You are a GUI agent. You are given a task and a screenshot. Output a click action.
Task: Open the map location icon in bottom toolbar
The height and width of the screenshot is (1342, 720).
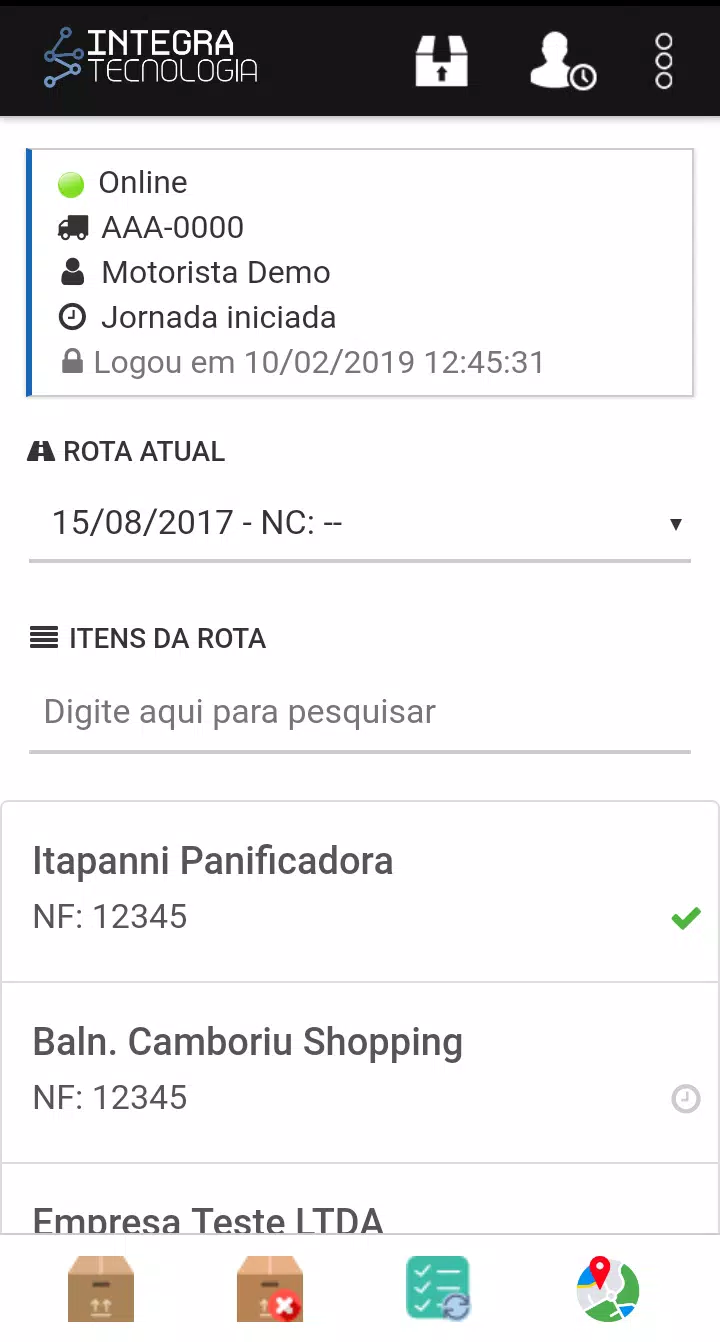[607, 1289]
